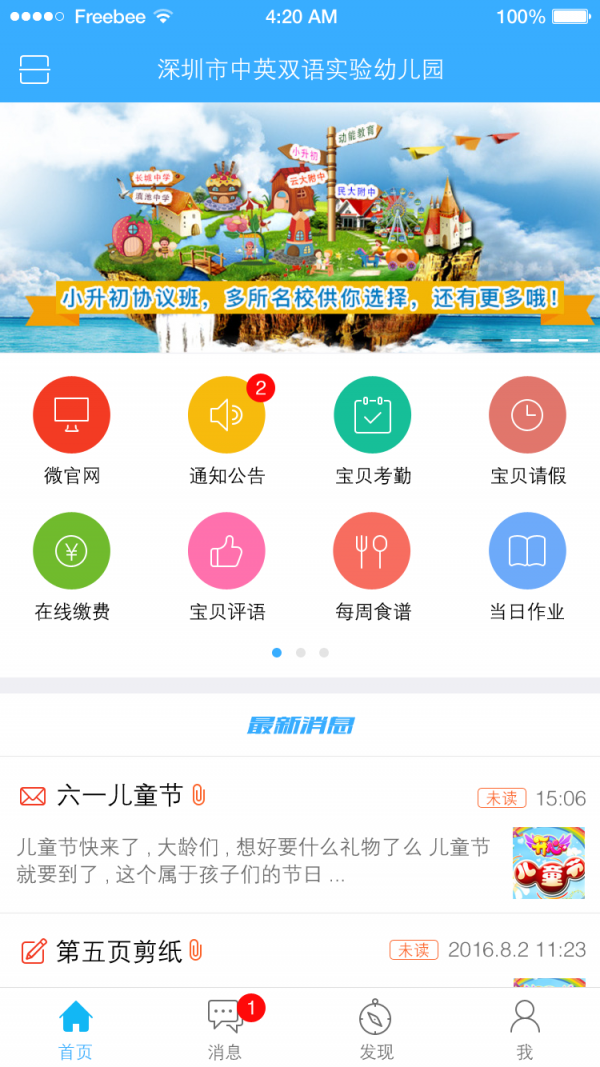Select the second page indicator dot

[x=300, y=653]
